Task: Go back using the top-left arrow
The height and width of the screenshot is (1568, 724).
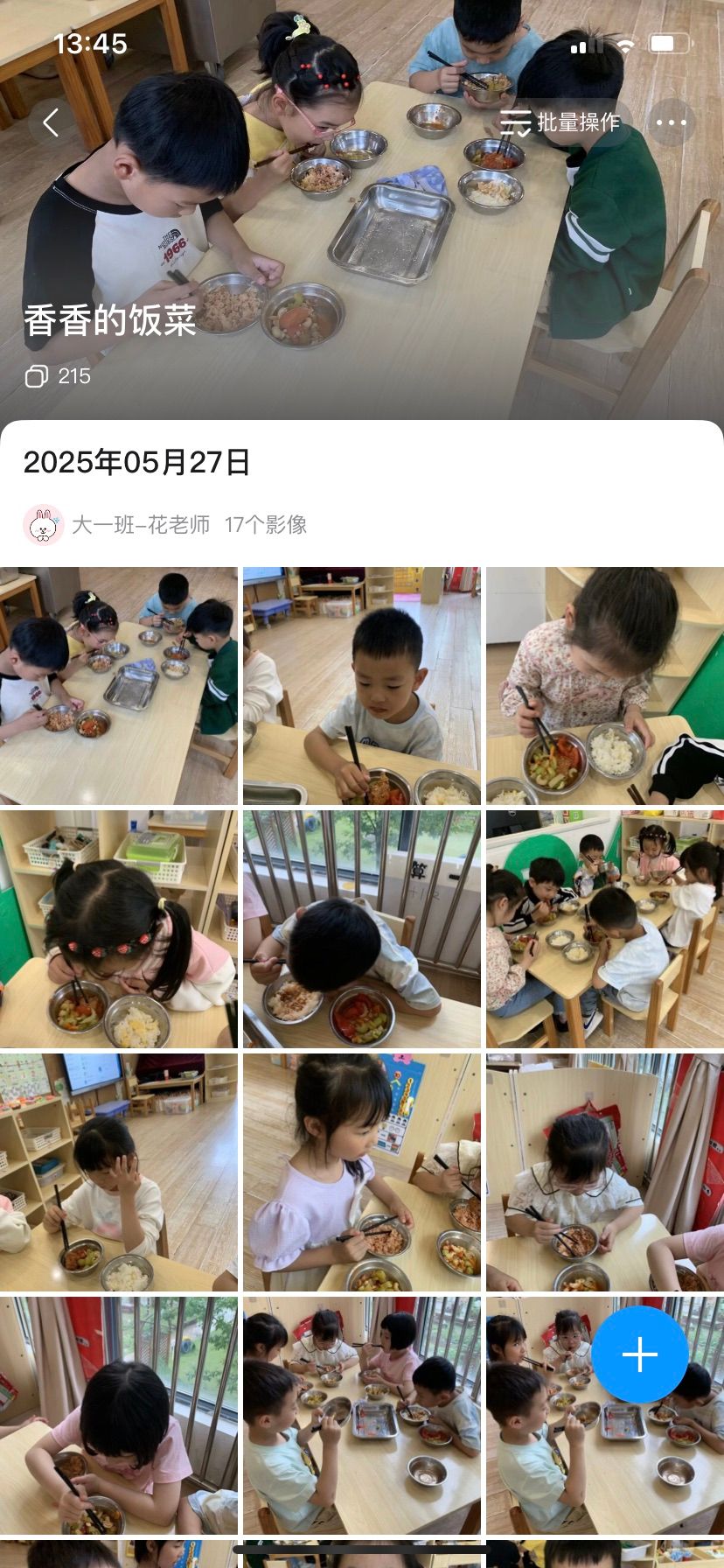Action: (51, 122)
